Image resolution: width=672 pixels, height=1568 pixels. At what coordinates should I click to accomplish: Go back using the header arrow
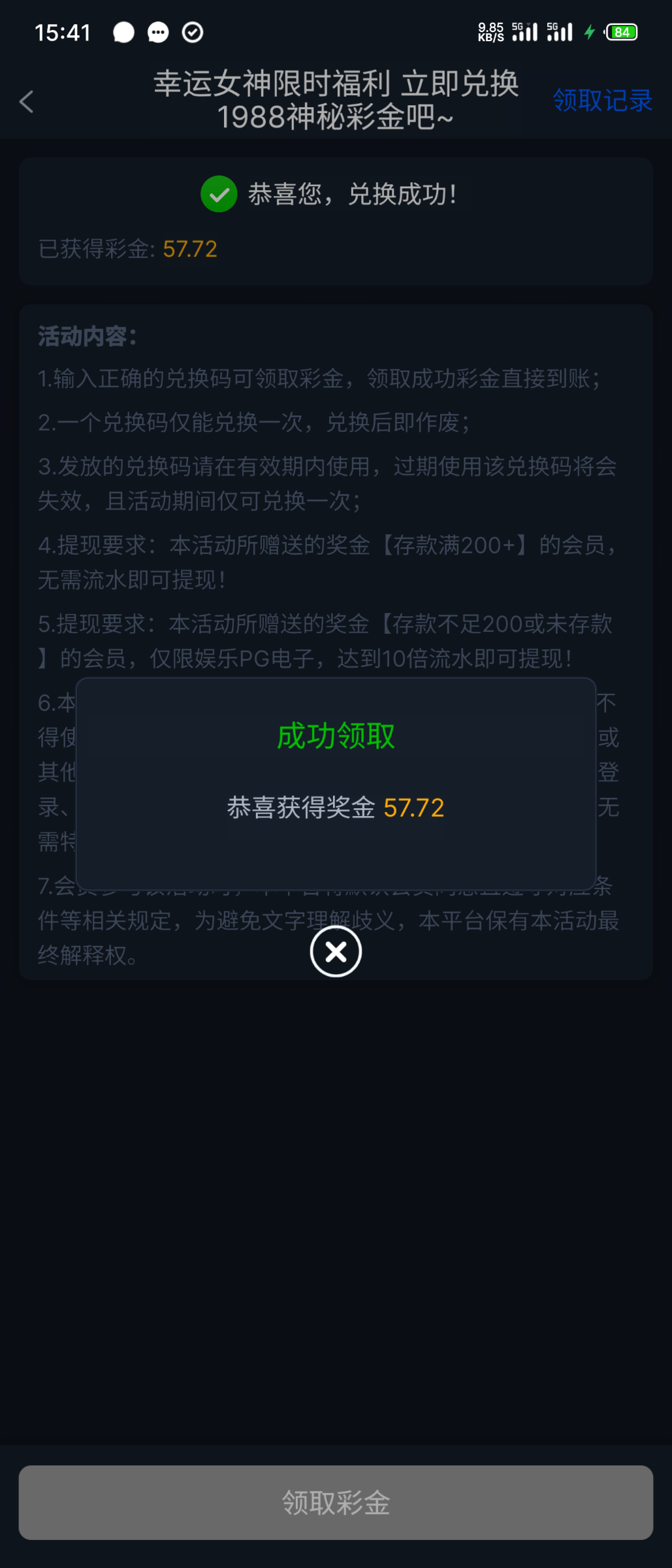pos(27,101)
